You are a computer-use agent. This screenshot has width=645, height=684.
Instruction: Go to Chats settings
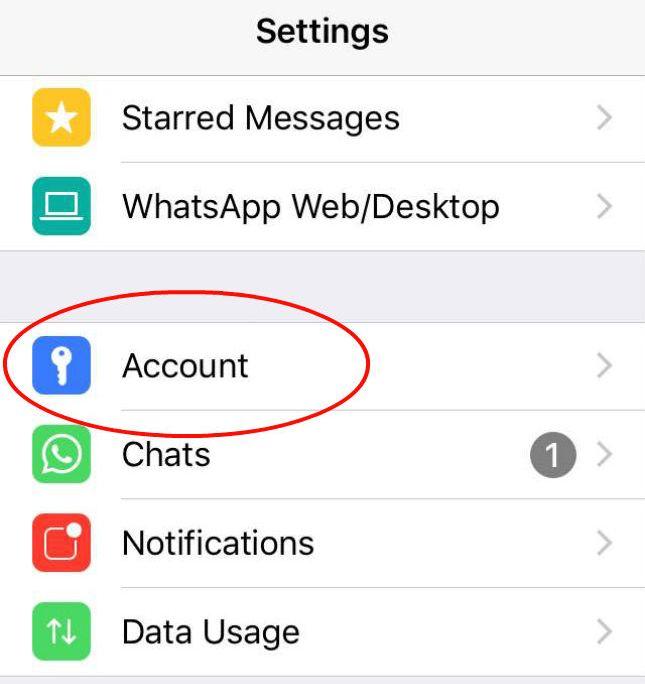(166, 455)
